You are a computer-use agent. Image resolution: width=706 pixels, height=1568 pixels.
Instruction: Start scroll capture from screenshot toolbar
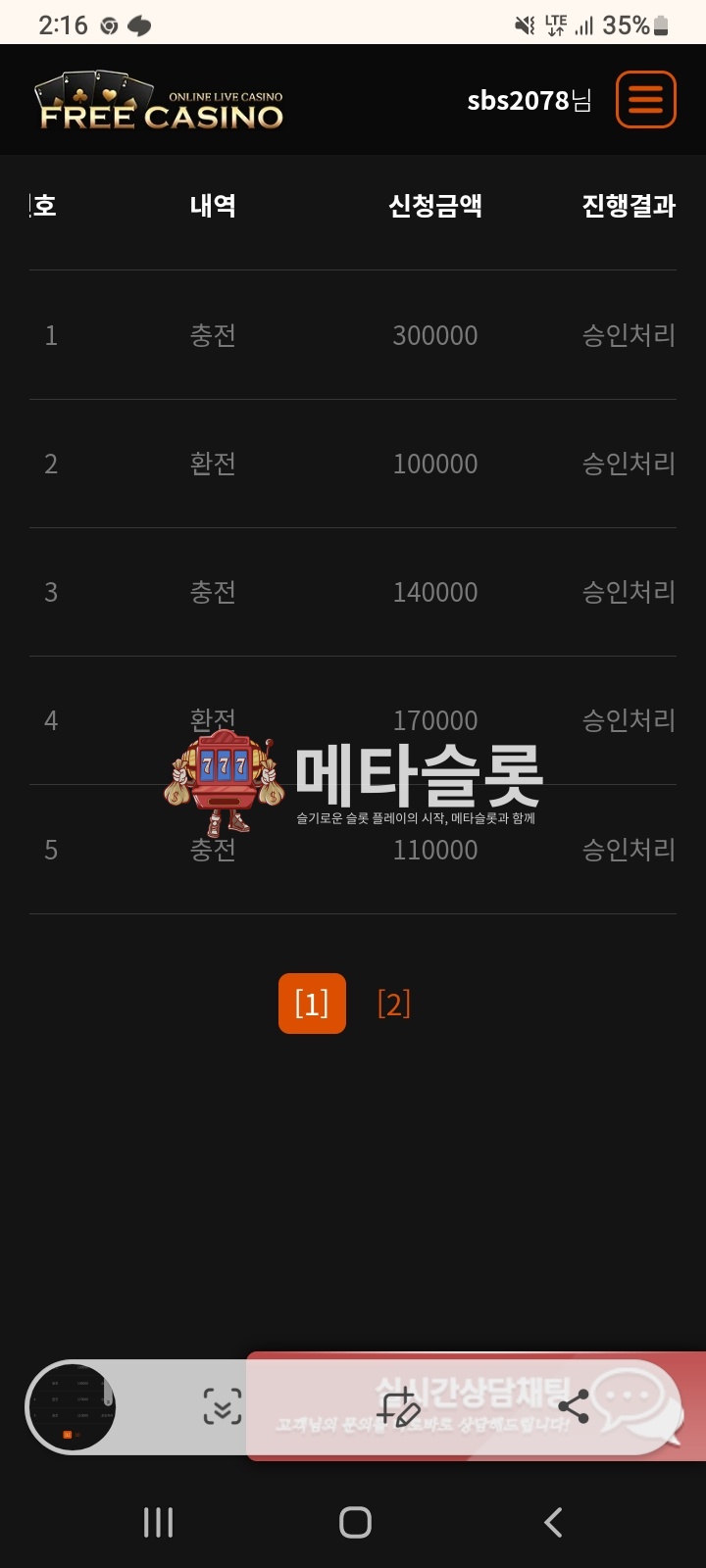pyautogui.click(x=223, y=1407)
